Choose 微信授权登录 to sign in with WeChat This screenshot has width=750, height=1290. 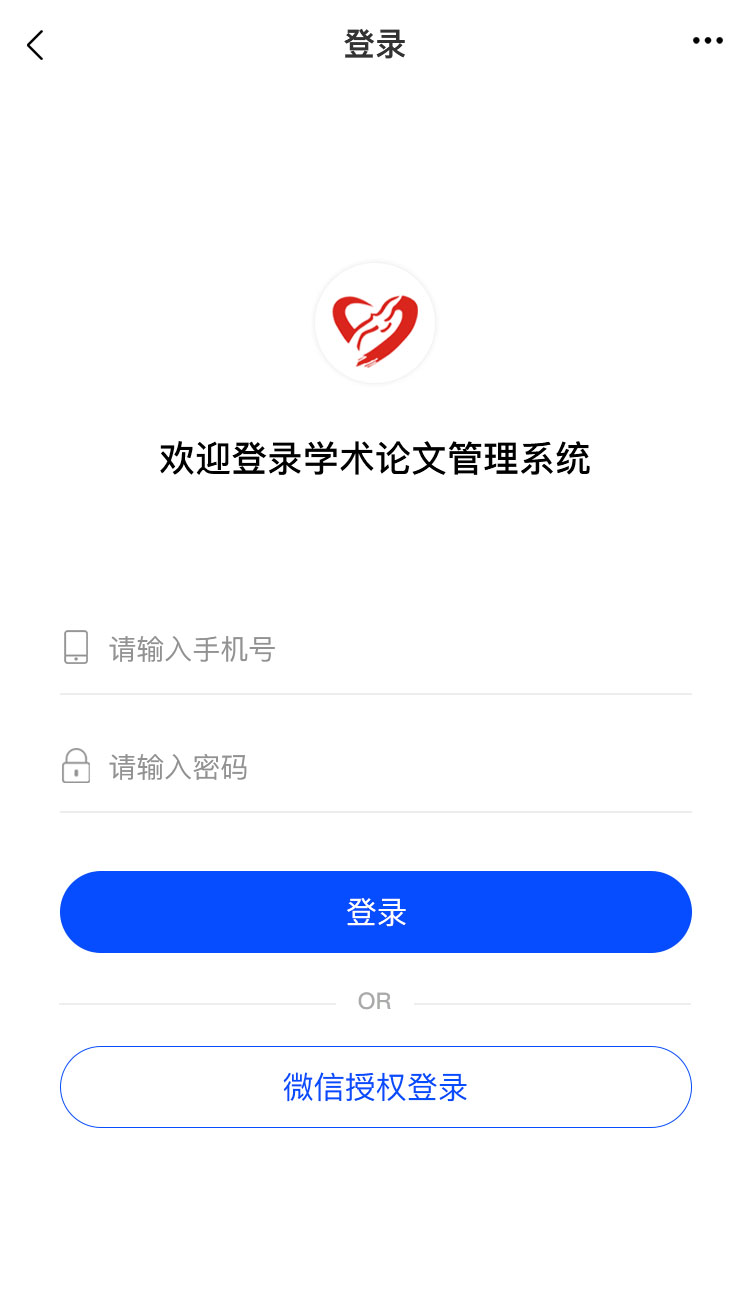click(x=376, y=1087)
